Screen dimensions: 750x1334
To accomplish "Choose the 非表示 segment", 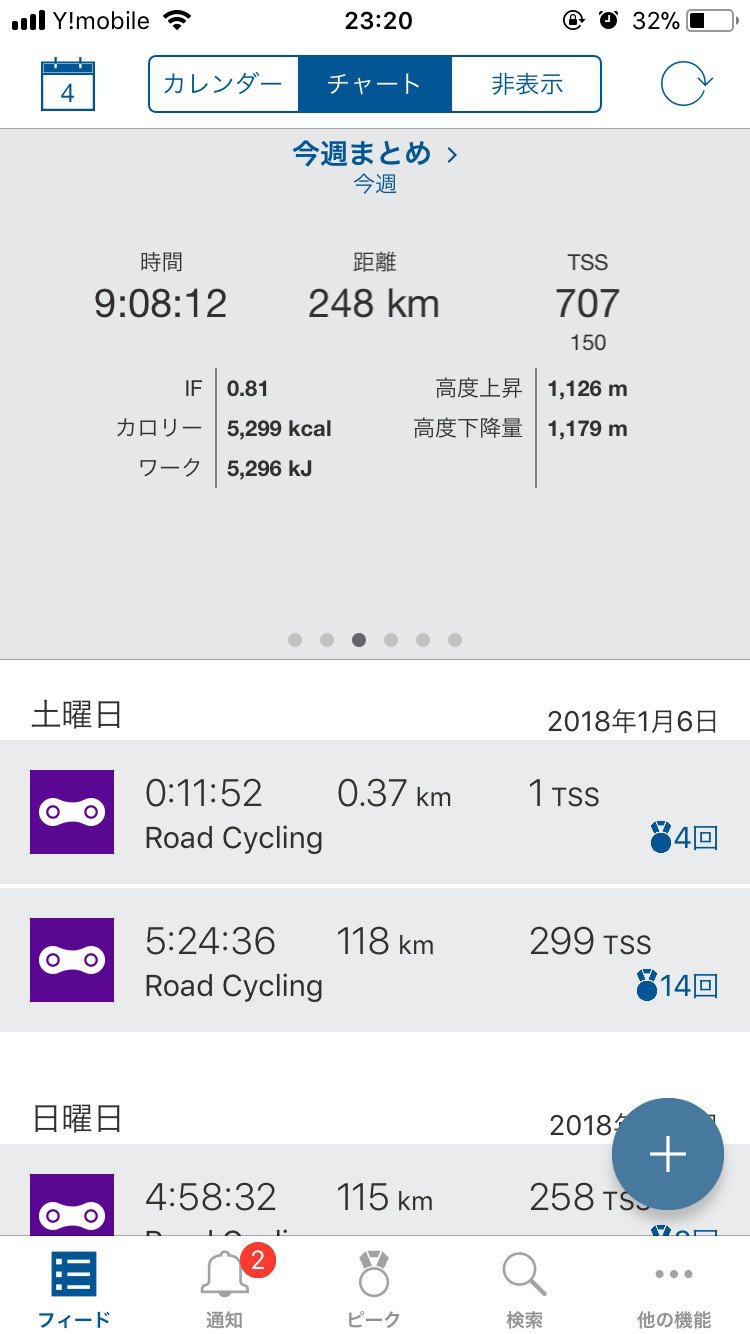I will point(526,84).
